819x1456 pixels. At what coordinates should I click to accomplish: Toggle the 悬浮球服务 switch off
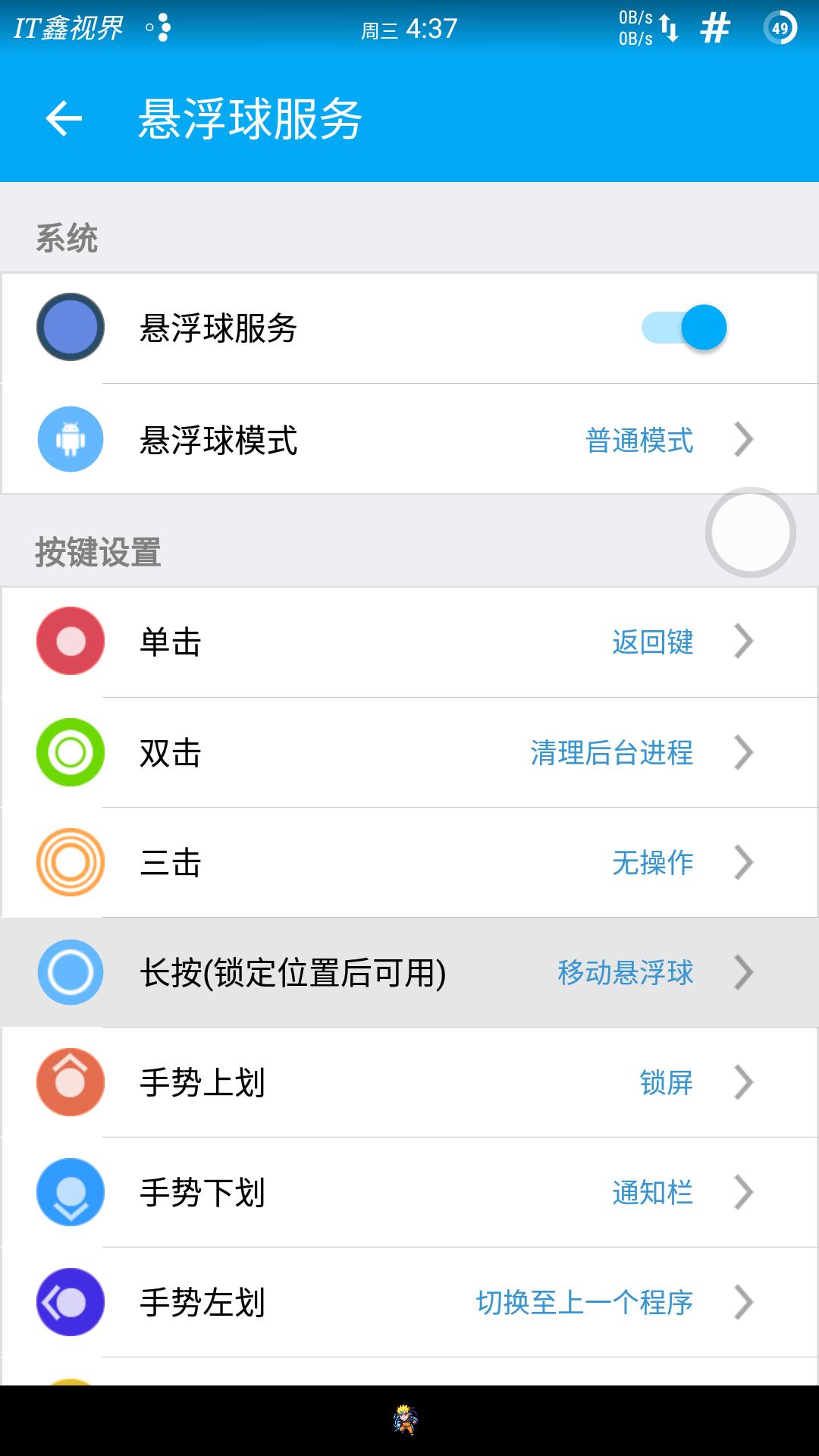click(680, 326)
